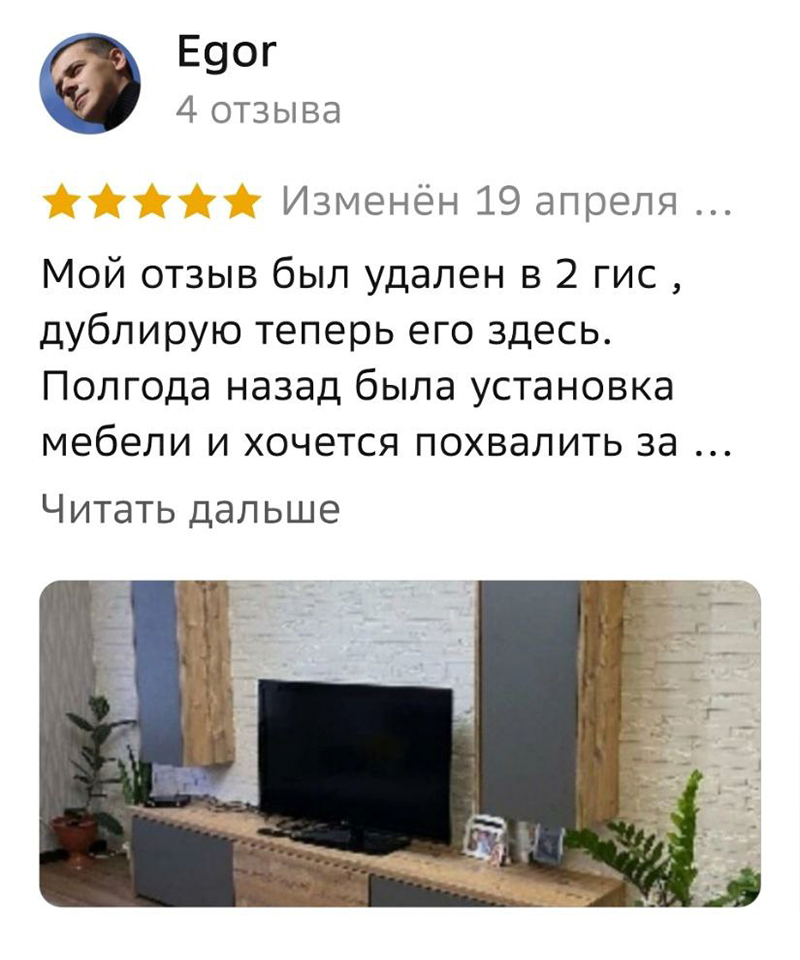Open the attached furniture photo
The image size is (800, 960).
400,743
